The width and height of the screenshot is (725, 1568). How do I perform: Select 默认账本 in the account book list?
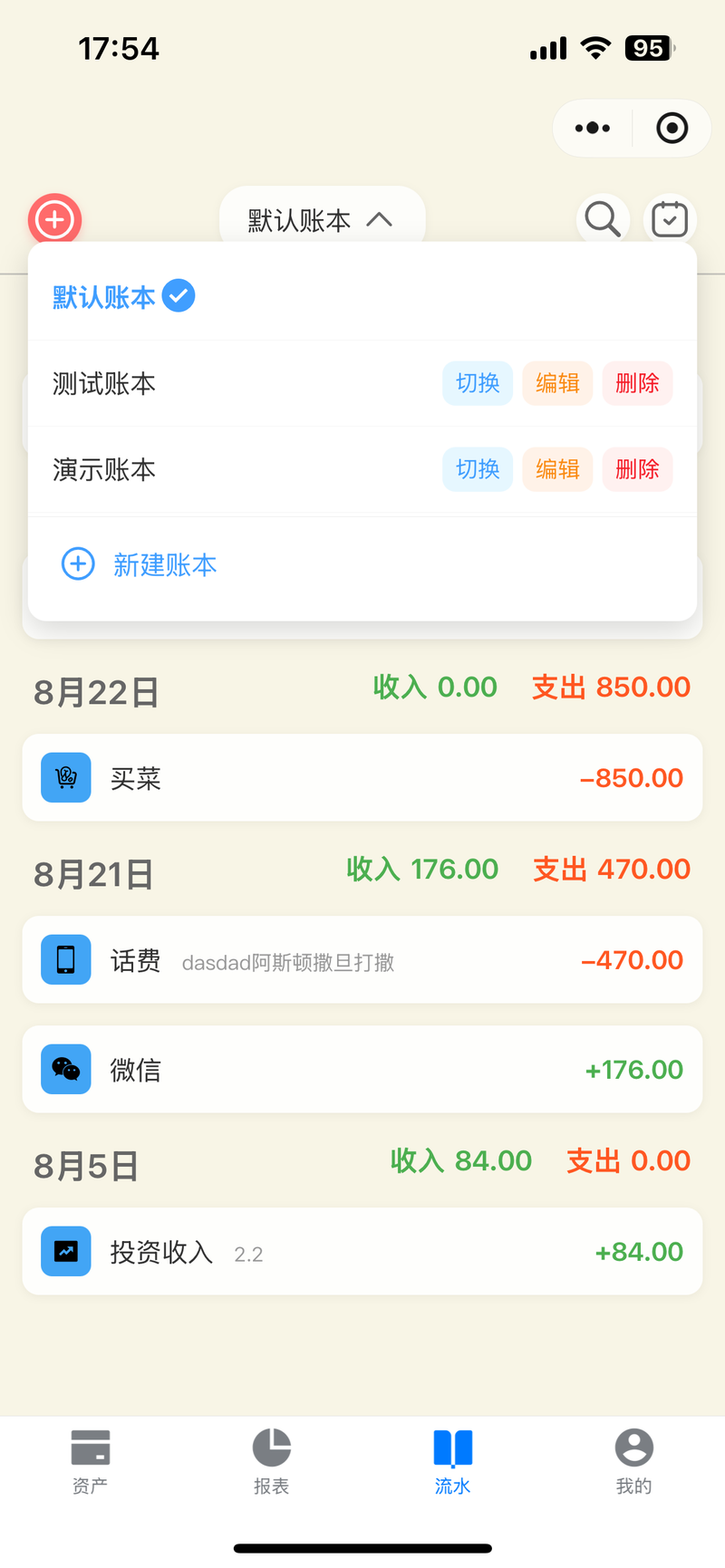(122, 296)
